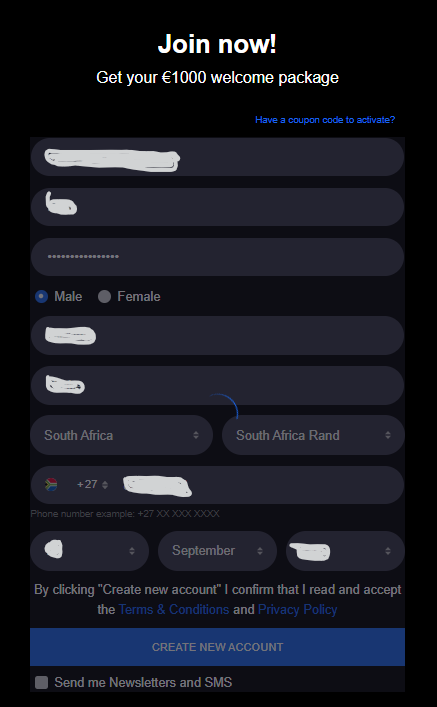This screenshot has width=437, height=707.
Task: Select the Male radio button
Action: click(x=41, y=297)
